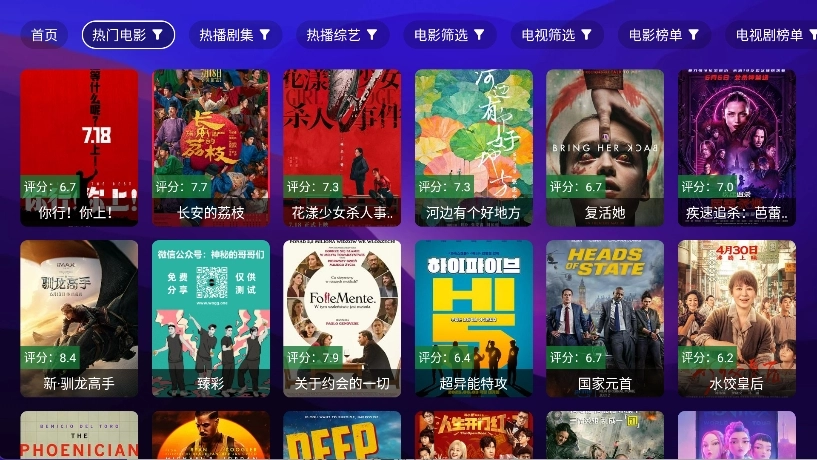Open the movie 你行！你上！
The width and height of the screenshot is (817, 460).
pos(79,145)
